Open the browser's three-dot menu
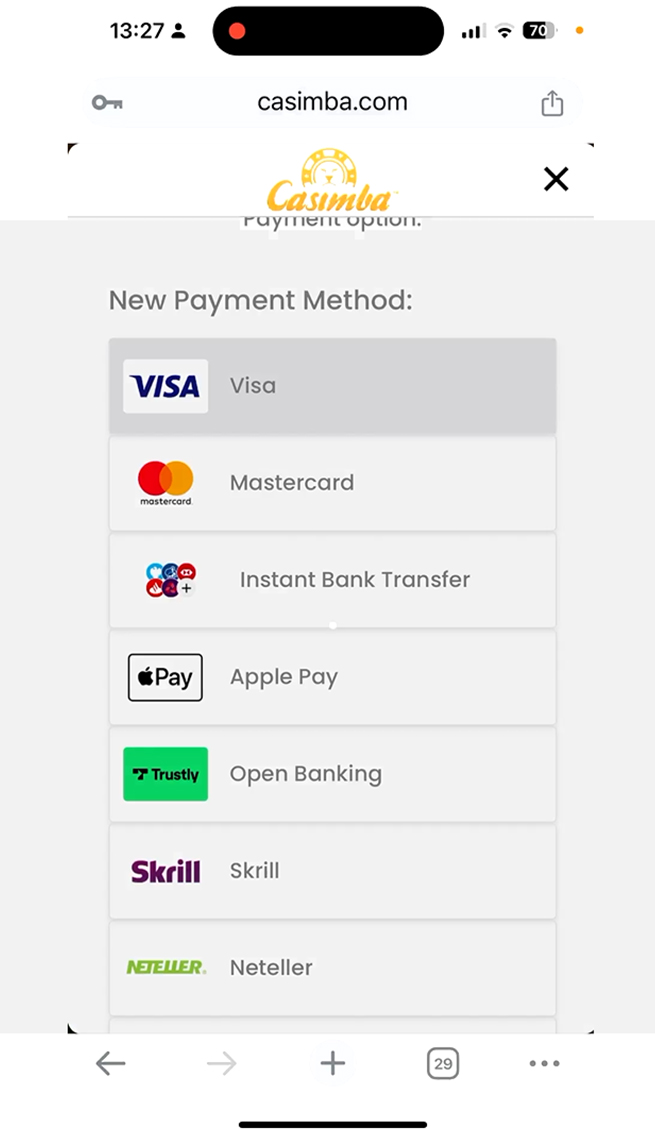Screen dimensions: 655x1129 [x=544, y=1063]
